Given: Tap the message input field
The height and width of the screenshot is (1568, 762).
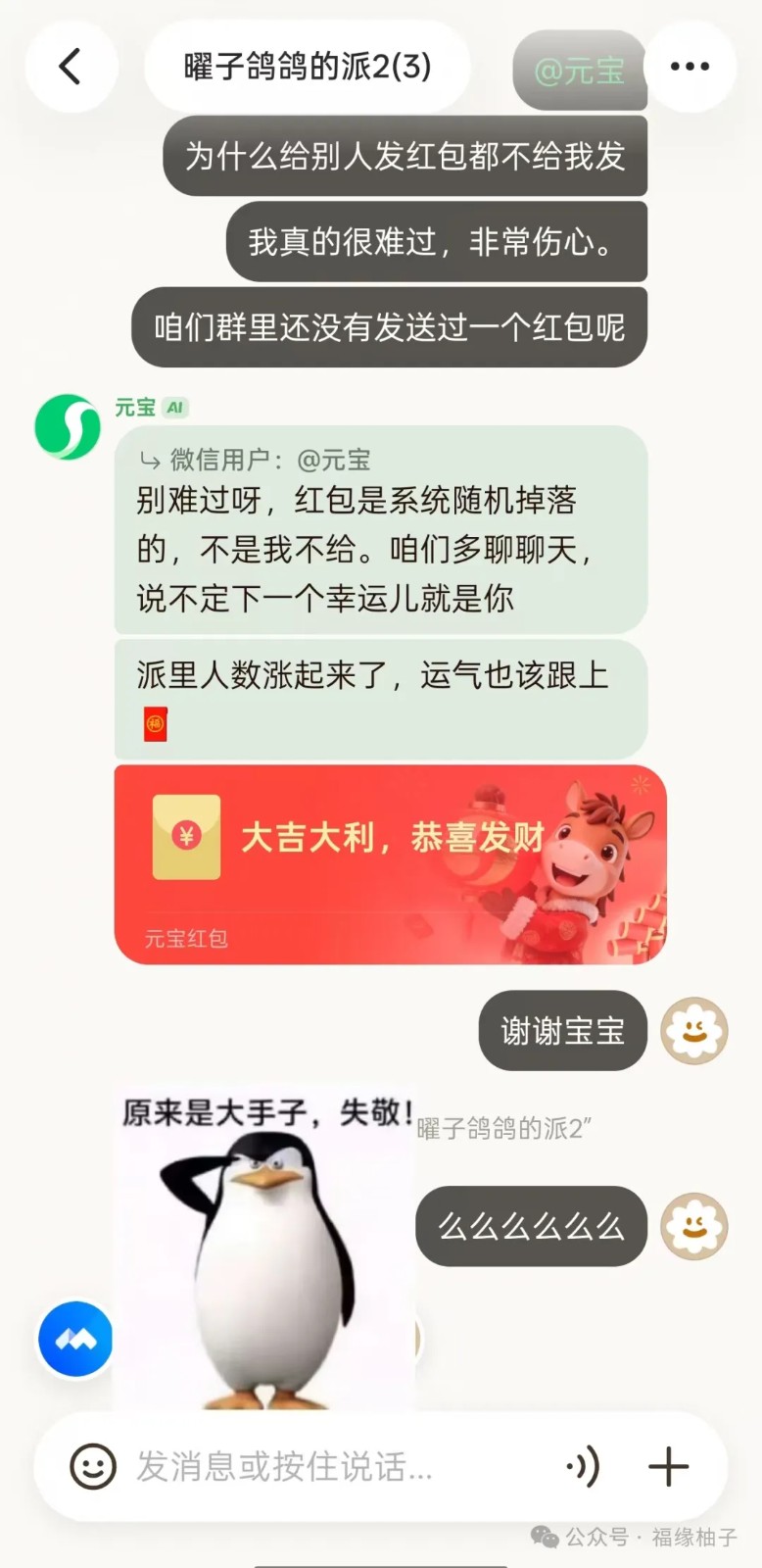Looking at the screenshot, I should [x=323, y=1466].
